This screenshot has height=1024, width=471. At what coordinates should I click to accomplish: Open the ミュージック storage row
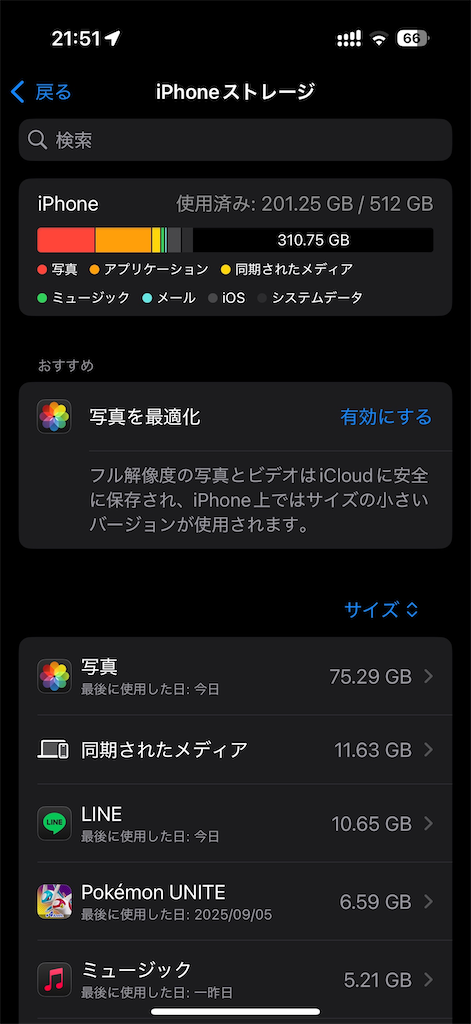tap(235, 980)
